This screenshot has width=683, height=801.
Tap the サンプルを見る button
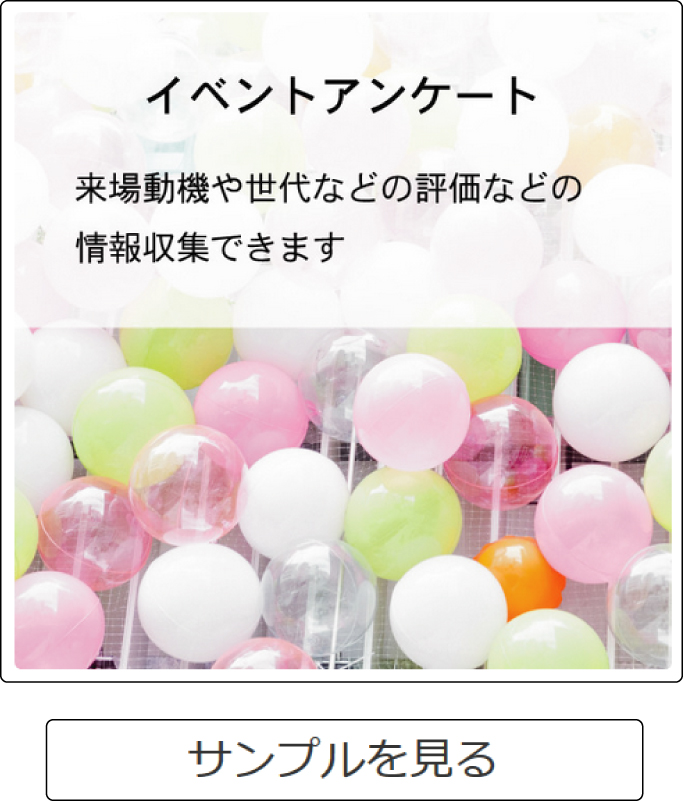(343, 760)
